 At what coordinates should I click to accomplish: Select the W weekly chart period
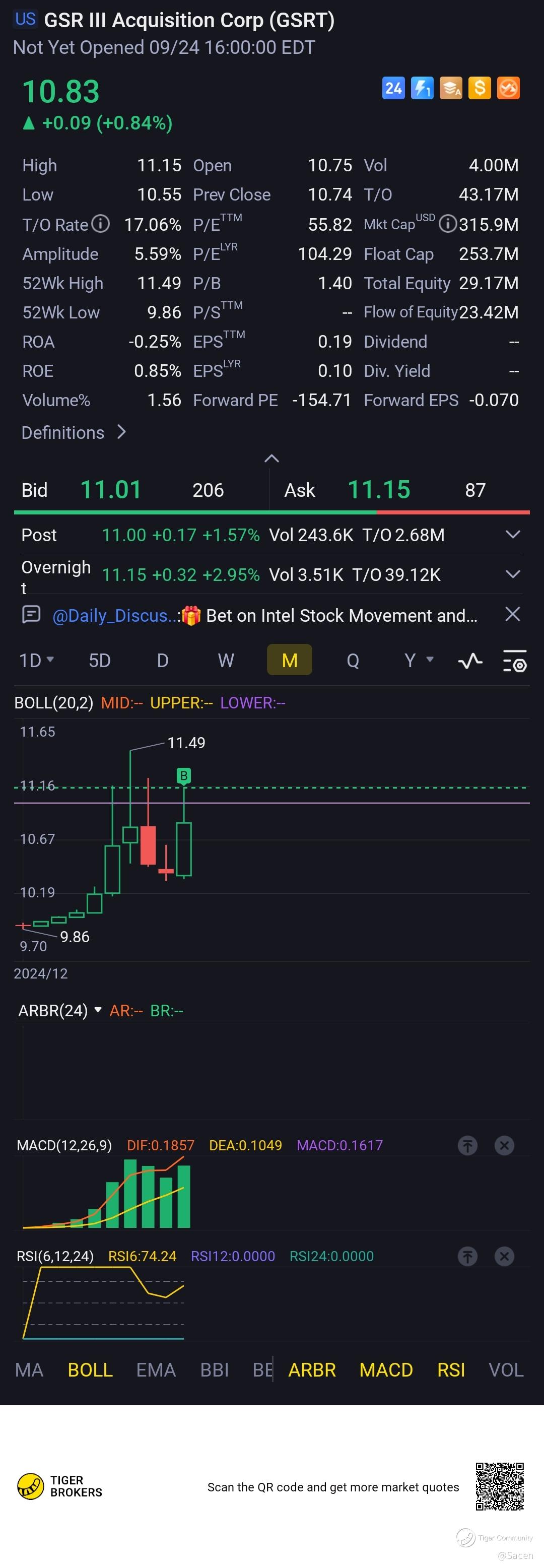226,661
